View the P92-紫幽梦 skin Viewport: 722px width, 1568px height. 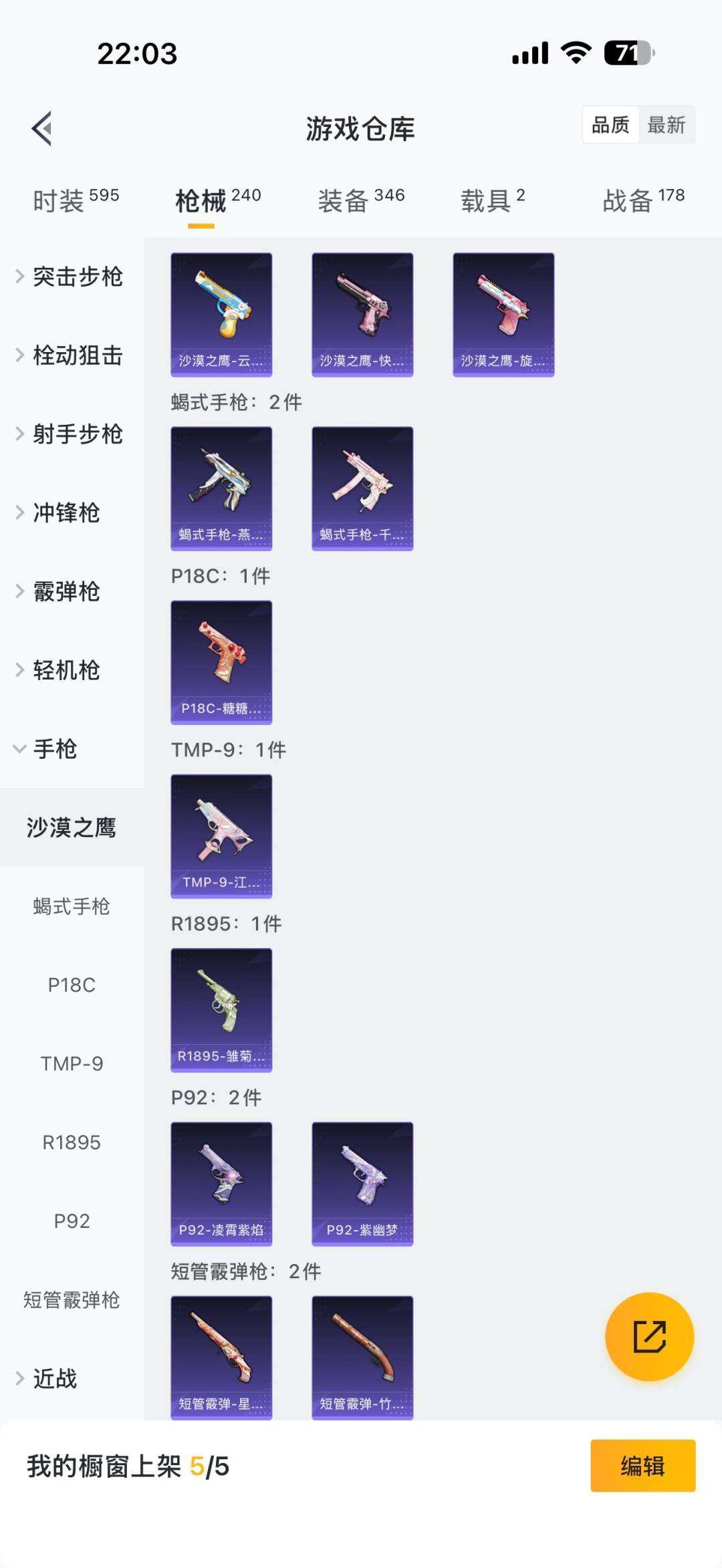coord(362,1183)
